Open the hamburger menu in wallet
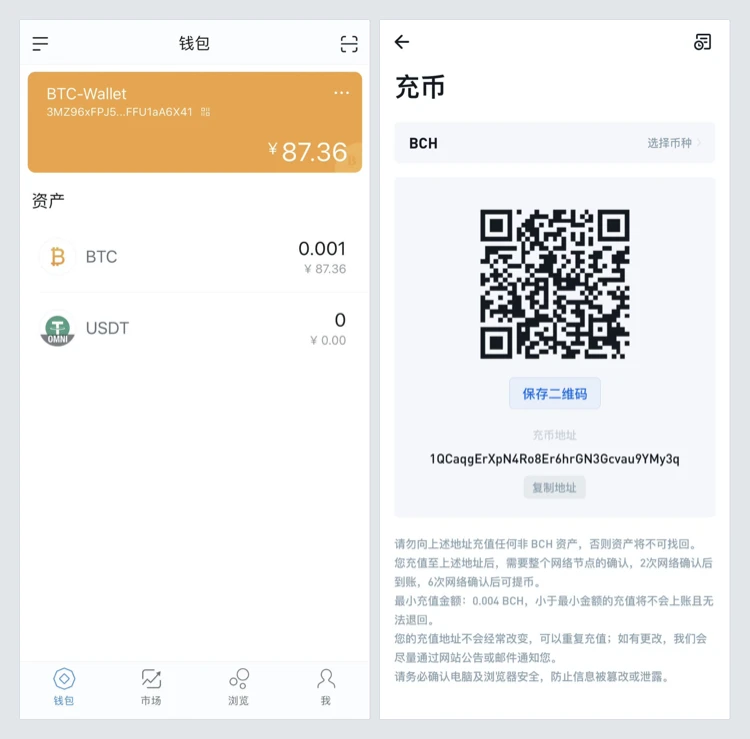Screen dimensions: 750x739 (x=40, y=44)
